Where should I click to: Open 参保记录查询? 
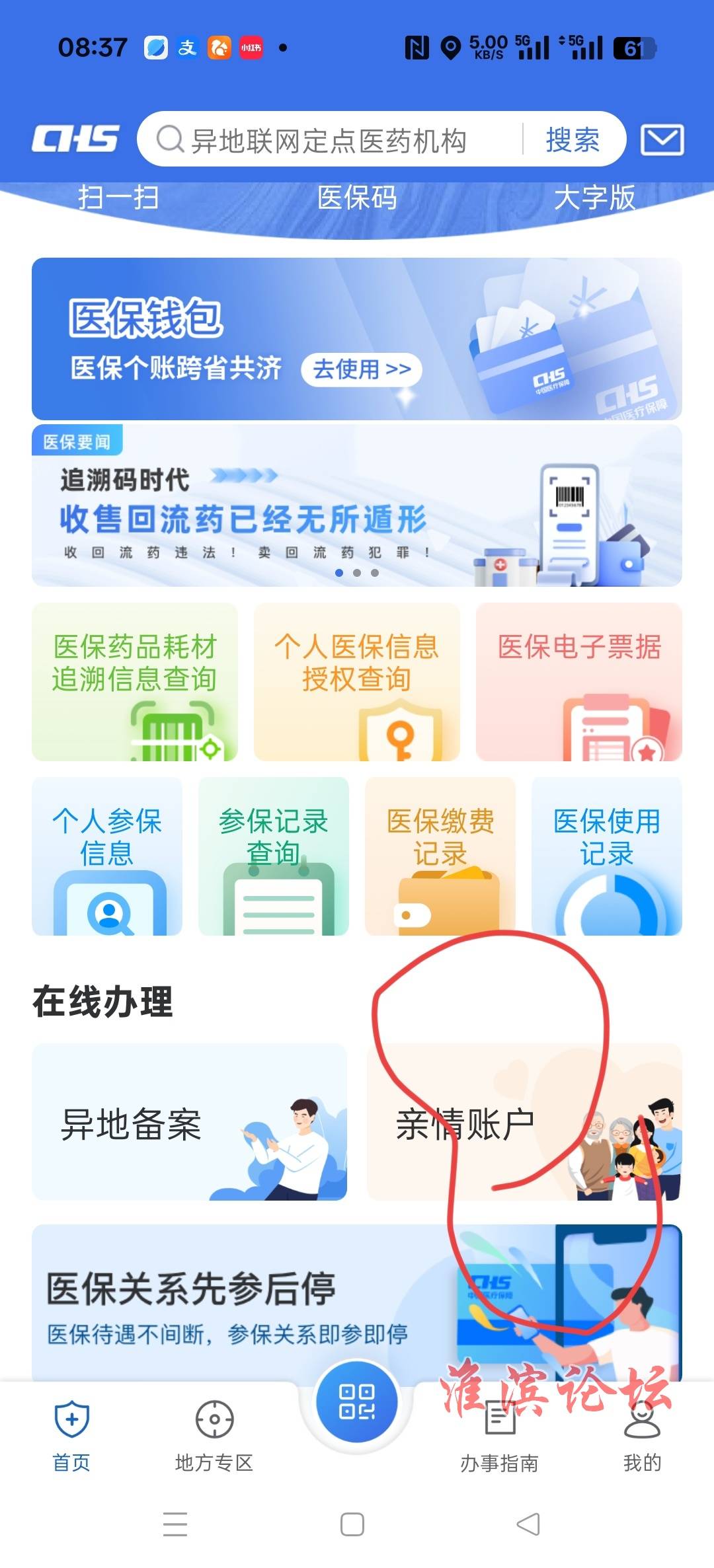[x=274, y=856]
